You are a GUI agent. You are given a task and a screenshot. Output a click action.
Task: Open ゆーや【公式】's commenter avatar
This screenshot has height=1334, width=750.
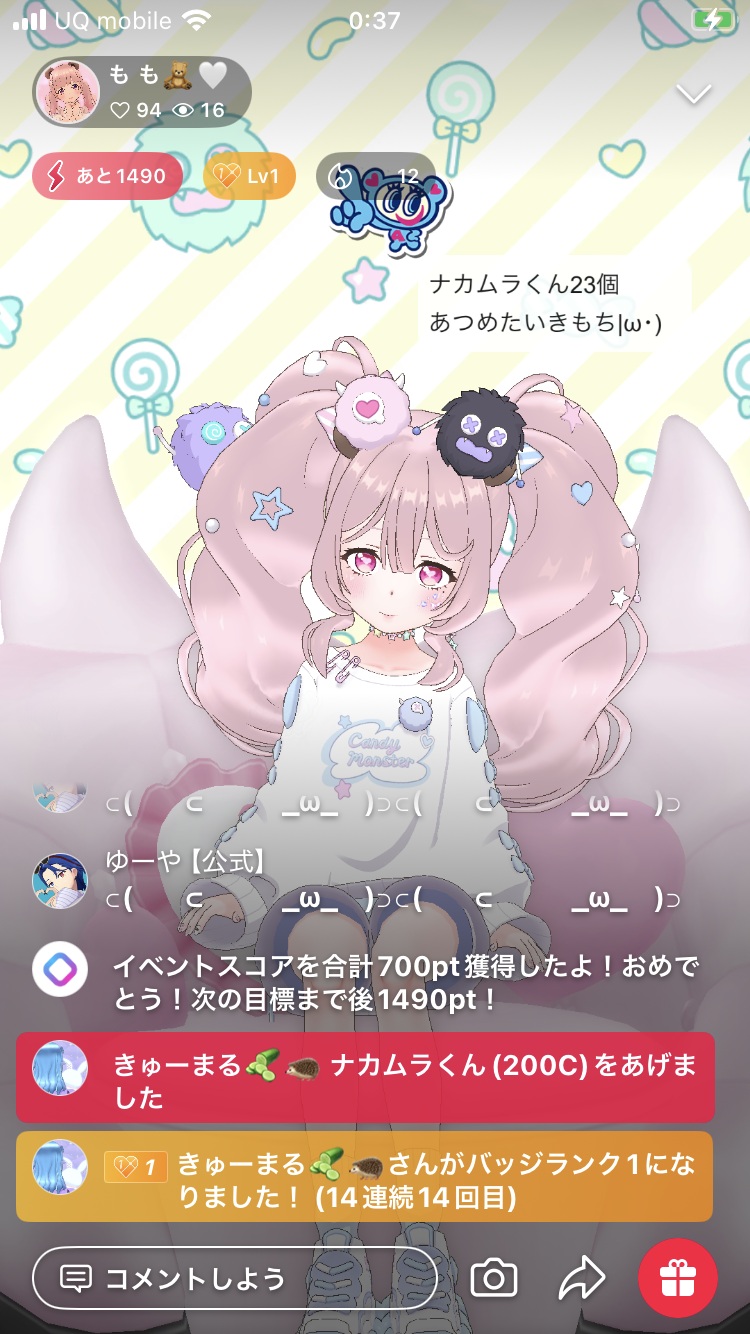60,880
